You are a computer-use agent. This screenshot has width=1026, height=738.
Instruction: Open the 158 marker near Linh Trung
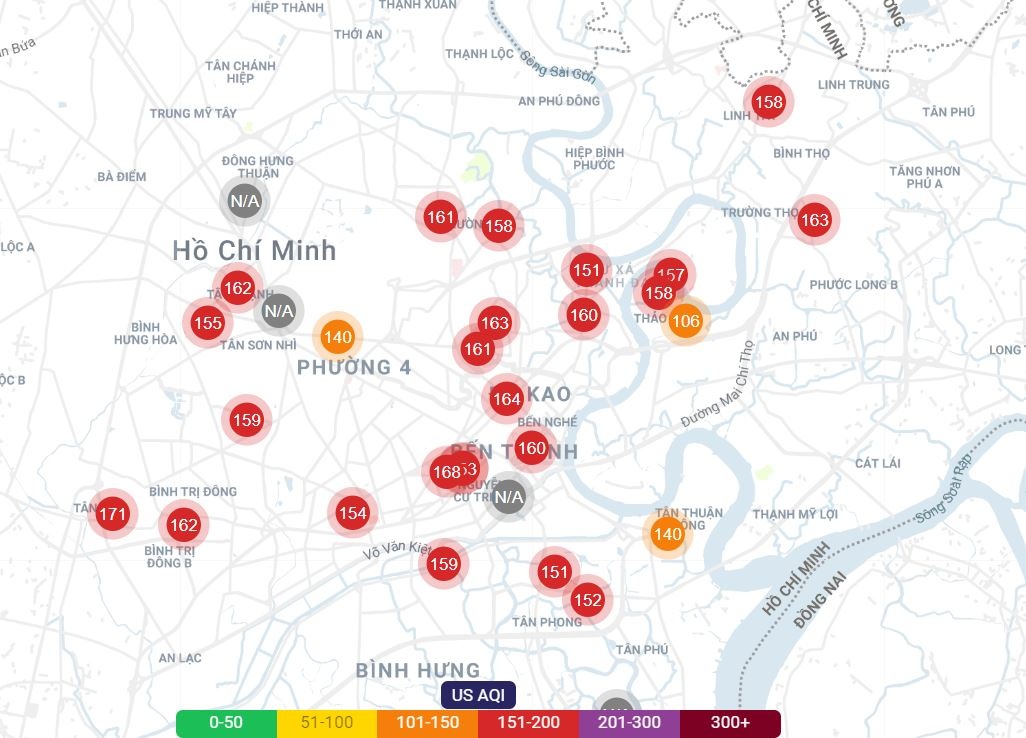768,102
